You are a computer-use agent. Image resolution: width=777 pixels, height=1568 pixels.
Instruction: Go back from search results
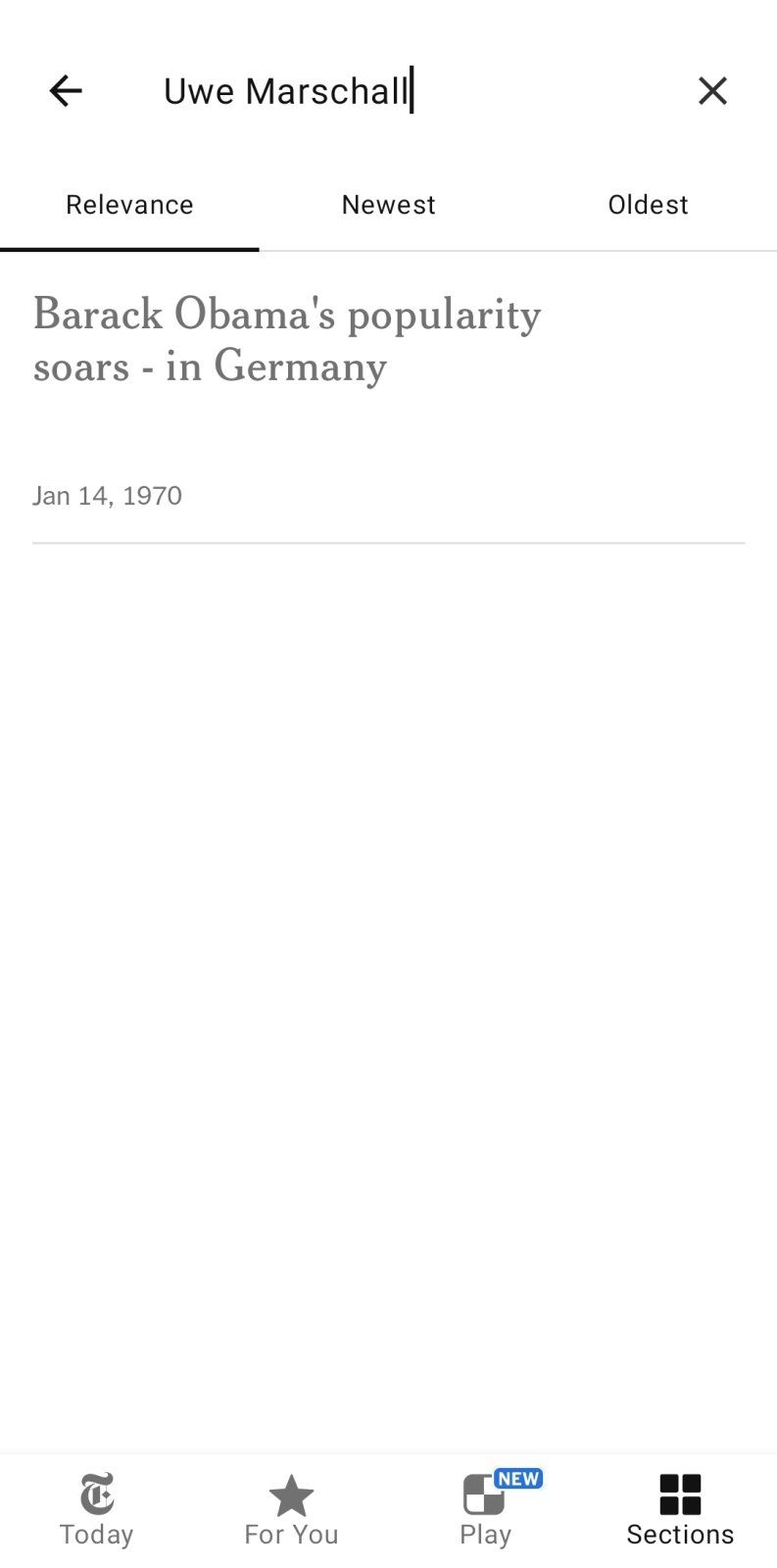click(66, 91)
